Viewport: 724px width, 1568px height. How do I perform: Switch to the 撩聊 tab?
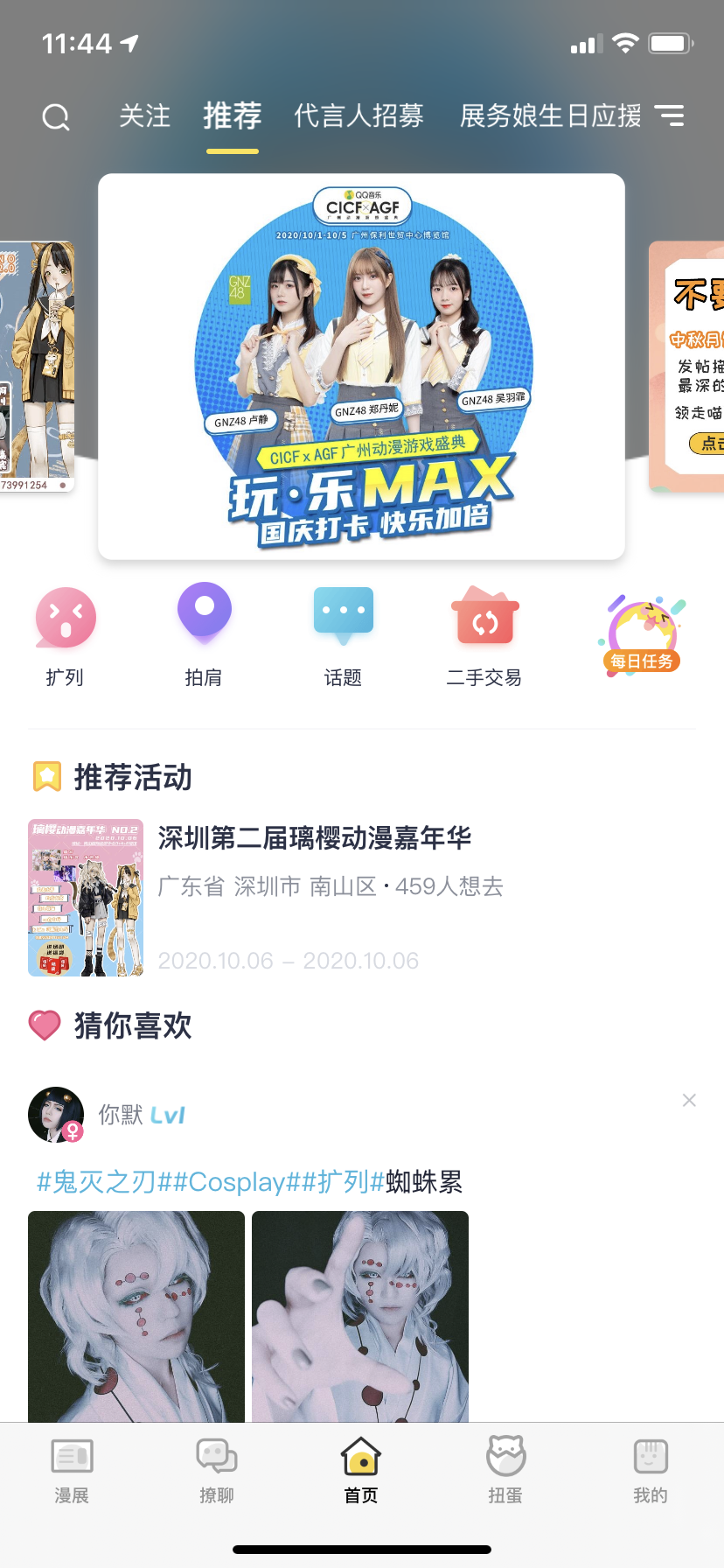tap(217, 1472)
